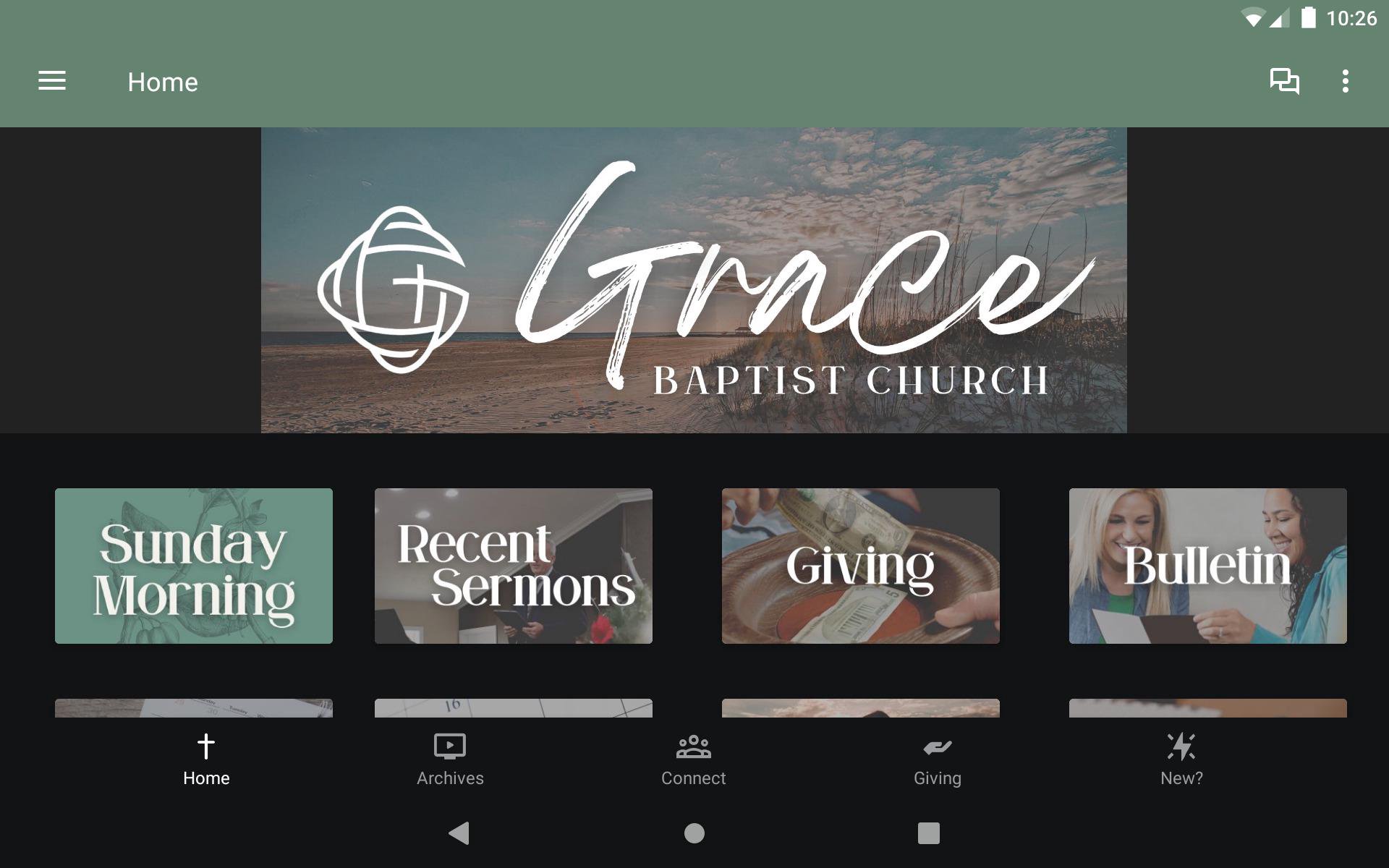The image size is (1389, 868).
Task: Switch to the New? tab
Action: click(1181, 759)
